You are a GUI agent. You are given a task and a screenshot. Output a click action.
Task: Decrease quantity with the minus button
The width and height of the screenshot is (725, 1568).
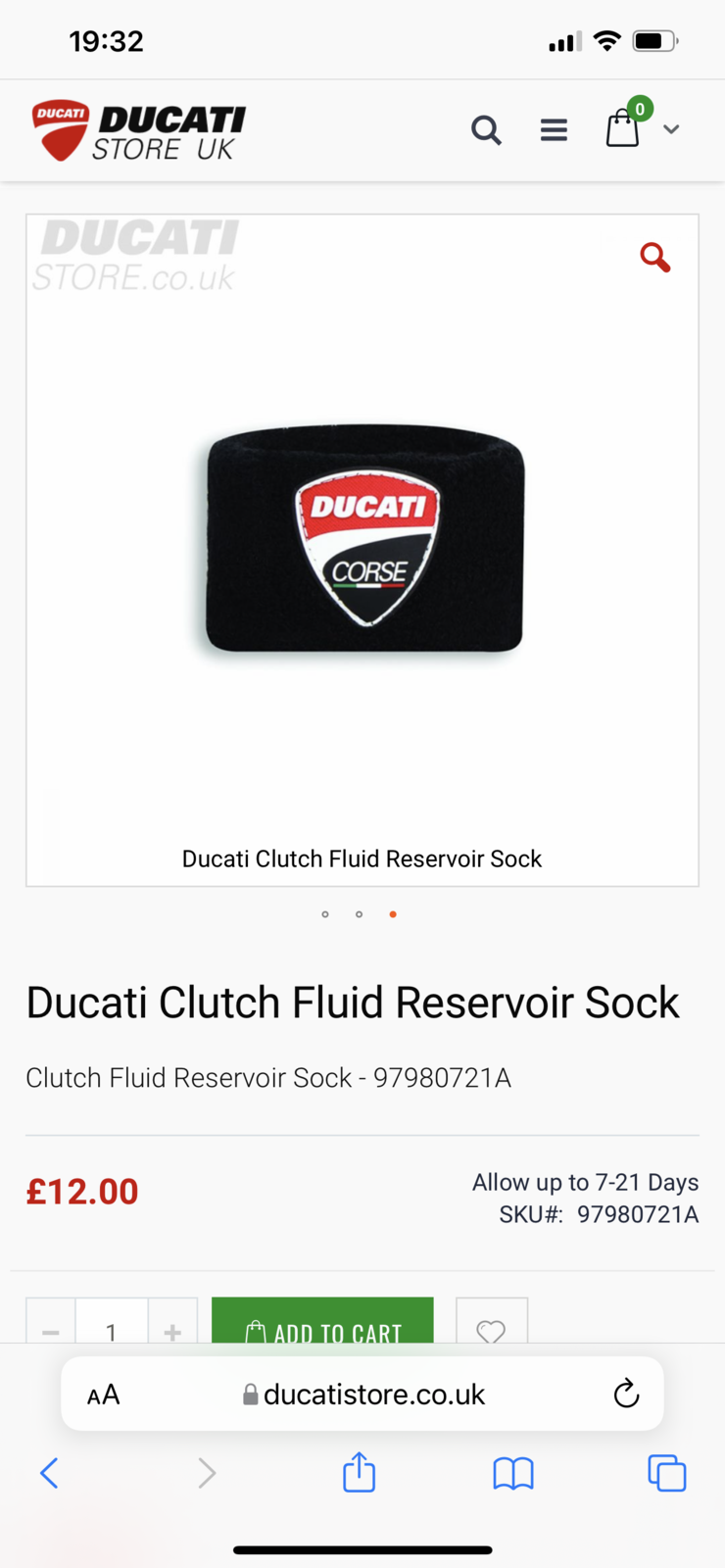point(52,1329)
